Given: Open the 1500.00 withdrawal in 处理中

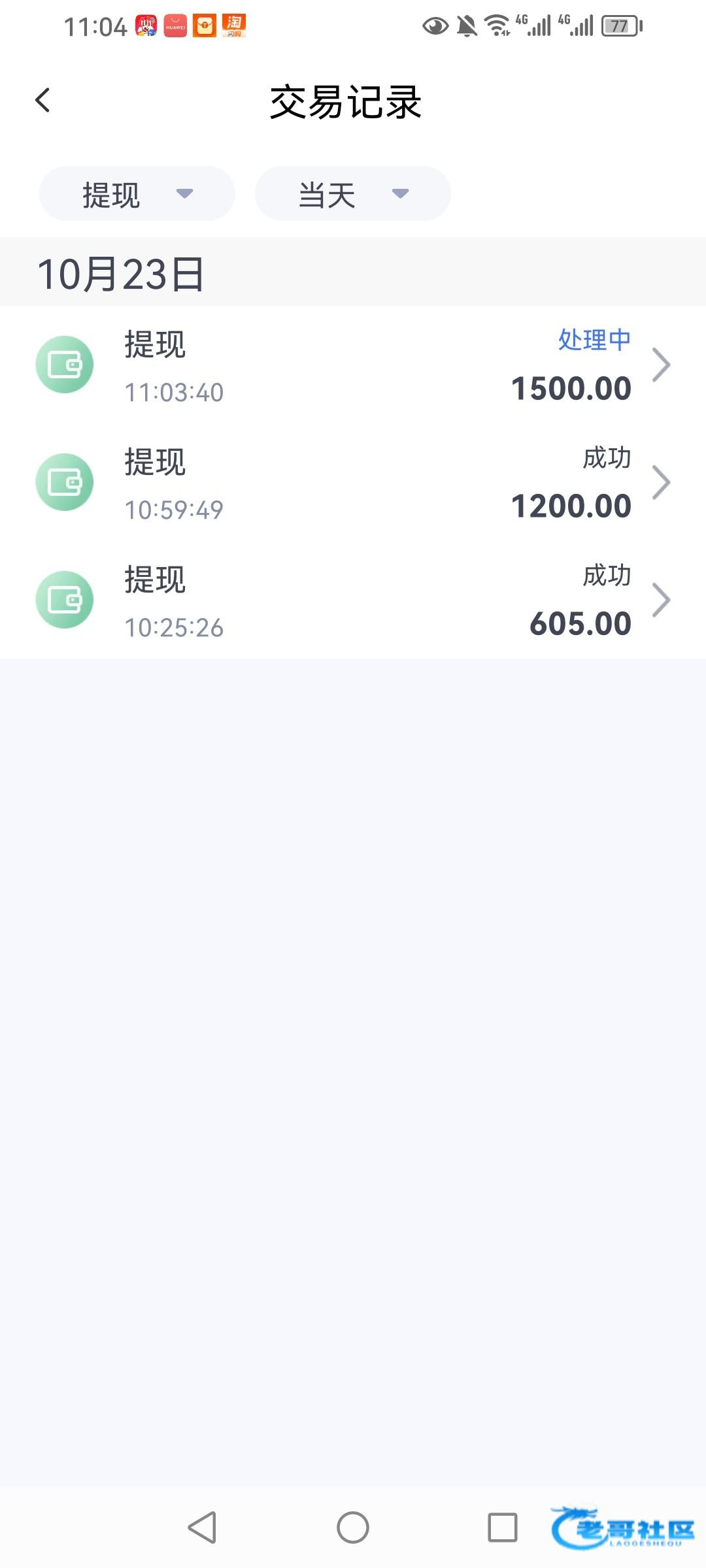Looking at the screenshot, I should click(353, 365).
